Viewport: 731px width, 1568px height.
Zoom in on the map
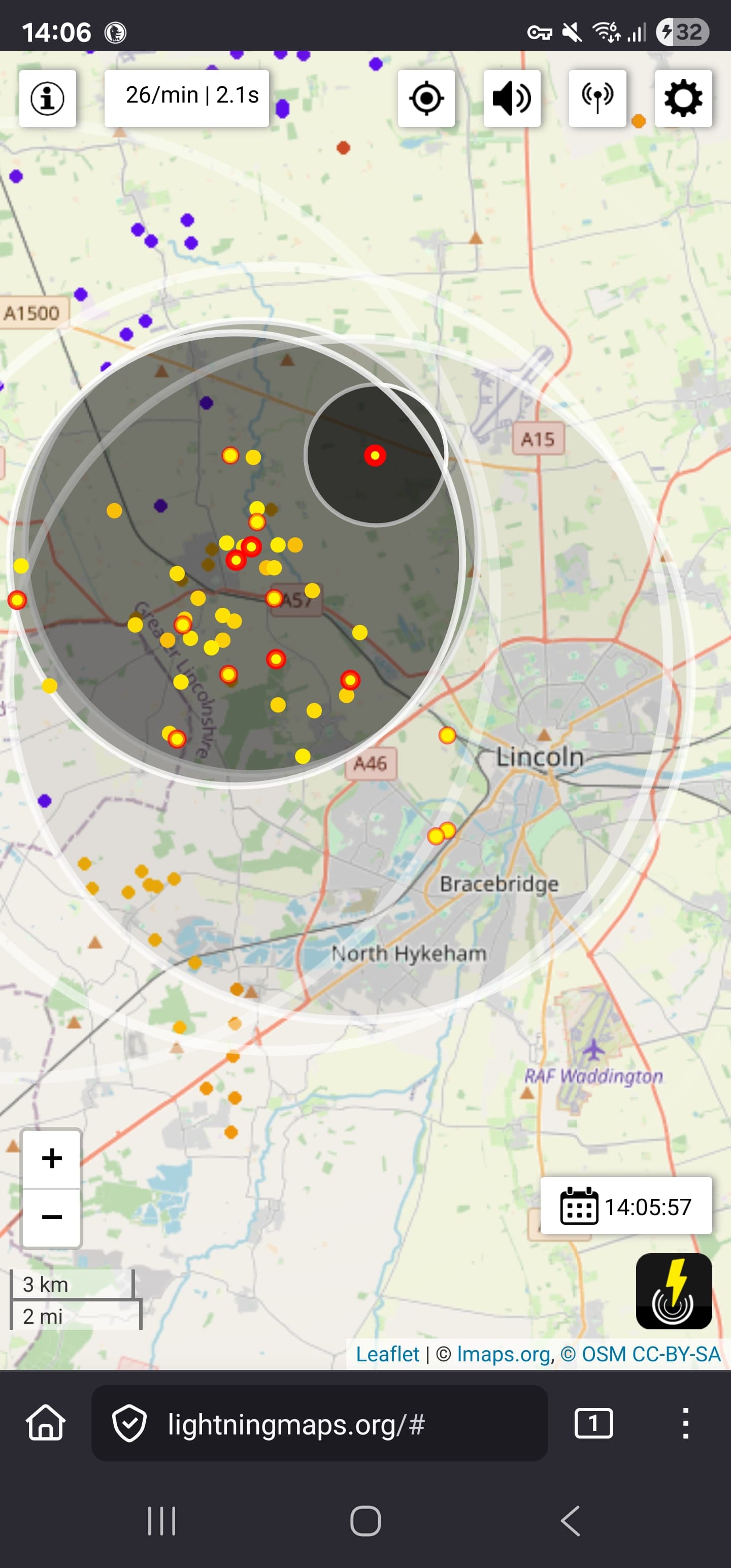click(52, 1158)
